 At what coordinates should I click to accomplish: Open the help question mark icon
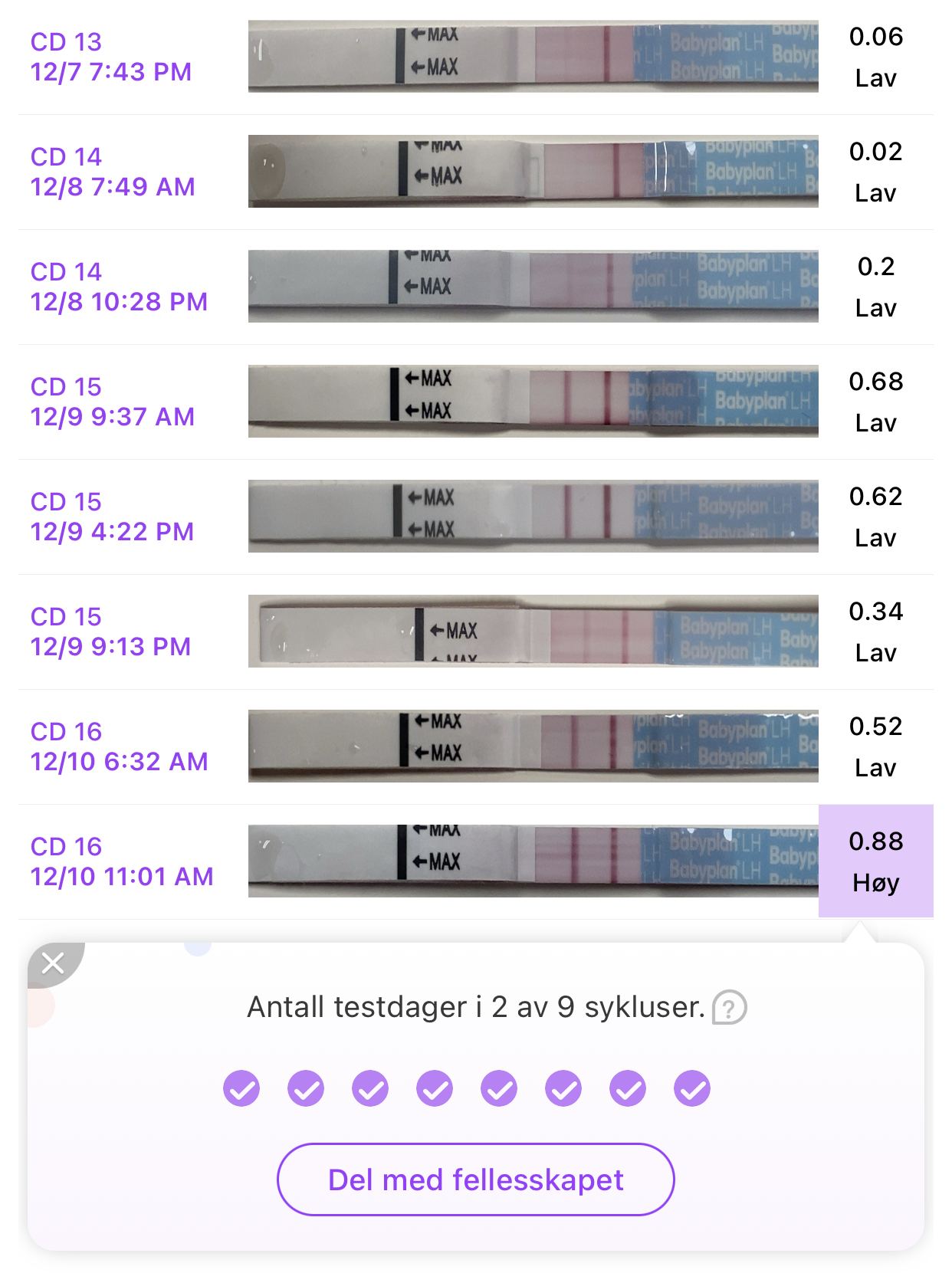729,1007
